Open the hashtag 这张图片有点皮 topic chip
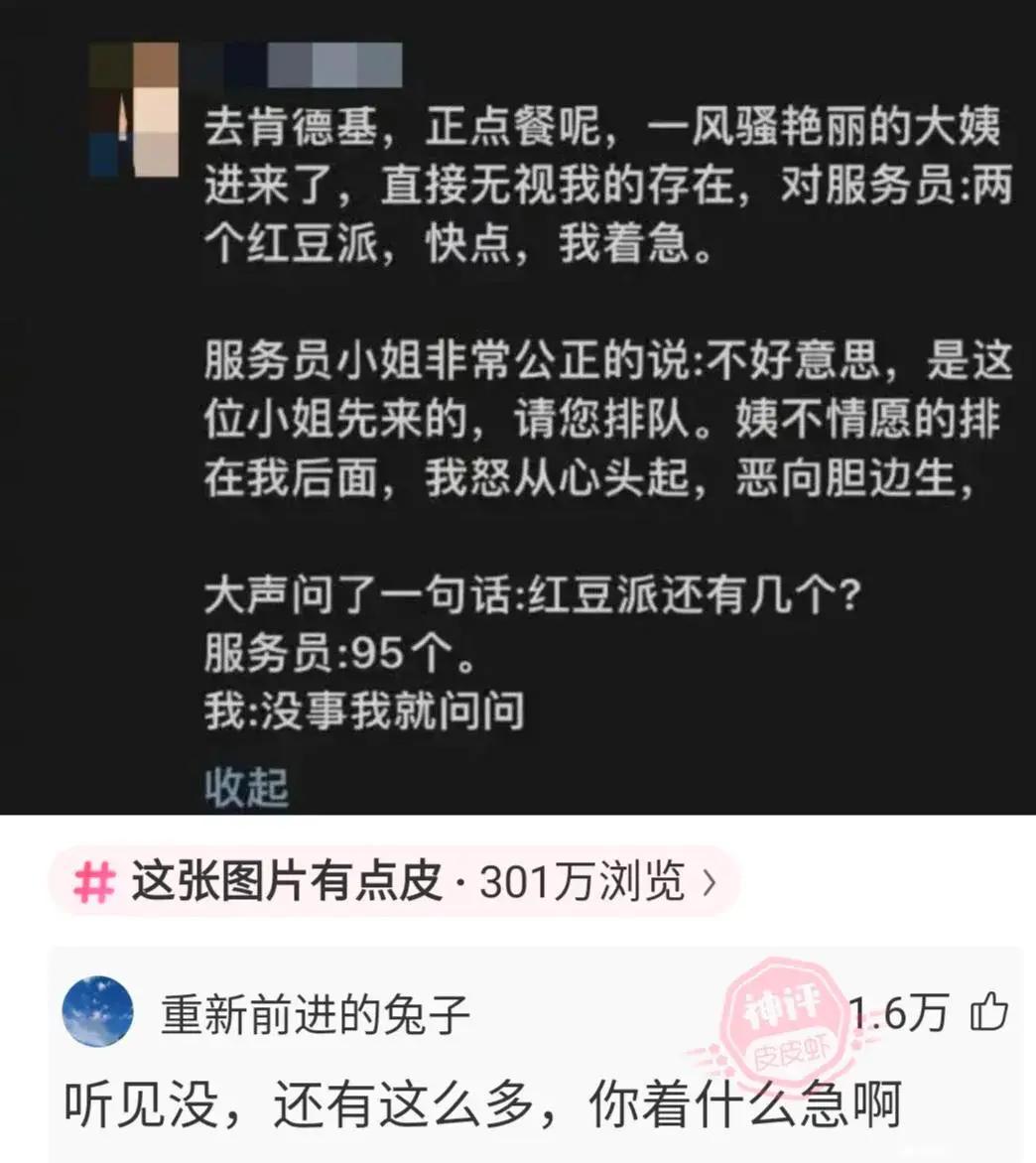Screen dimensions: 1036x1163 pyautogui.click(x=392, y=880)
